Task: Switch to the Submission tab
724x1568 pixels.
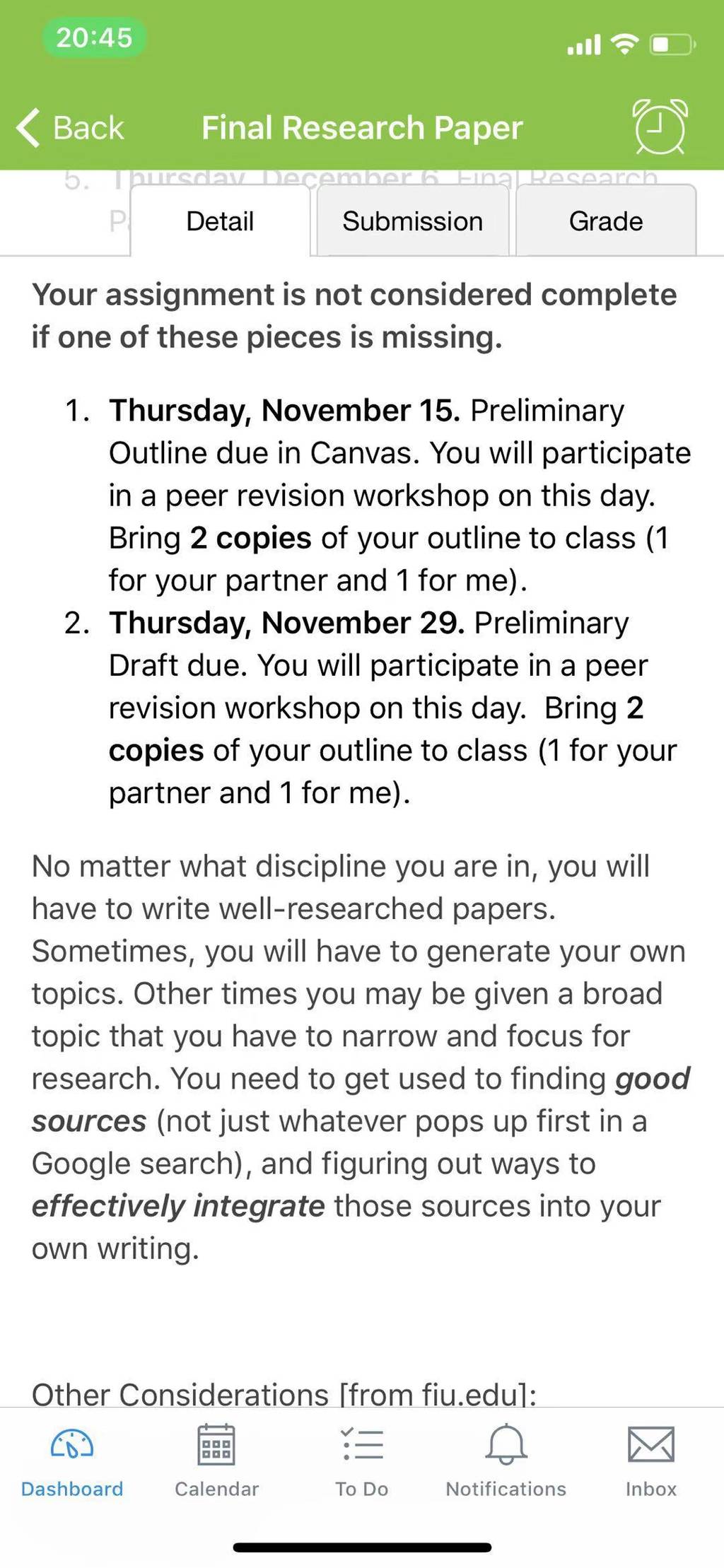Action: pyautogui.click(x=413, y=221)
